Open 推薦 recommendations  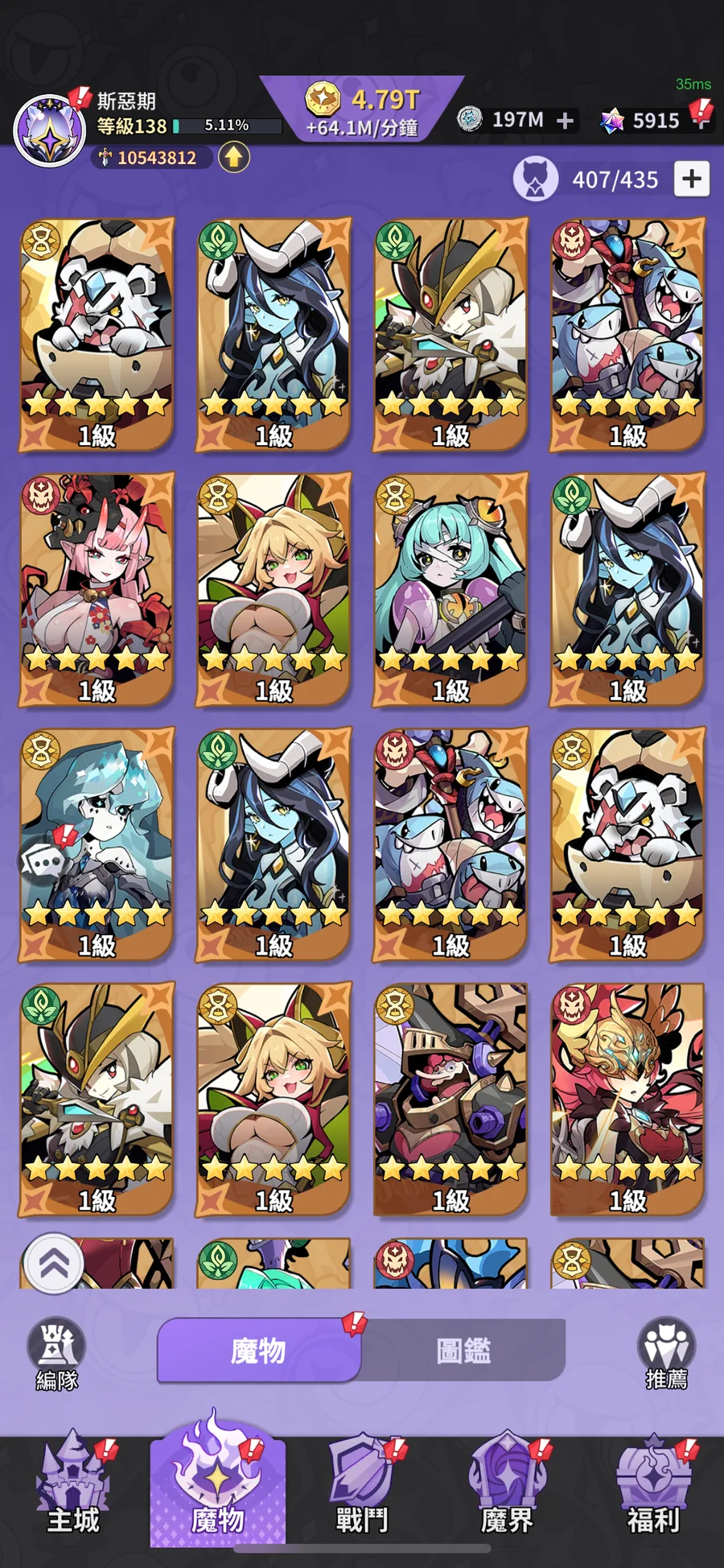pyautogui.click(x=666, y=1355)
